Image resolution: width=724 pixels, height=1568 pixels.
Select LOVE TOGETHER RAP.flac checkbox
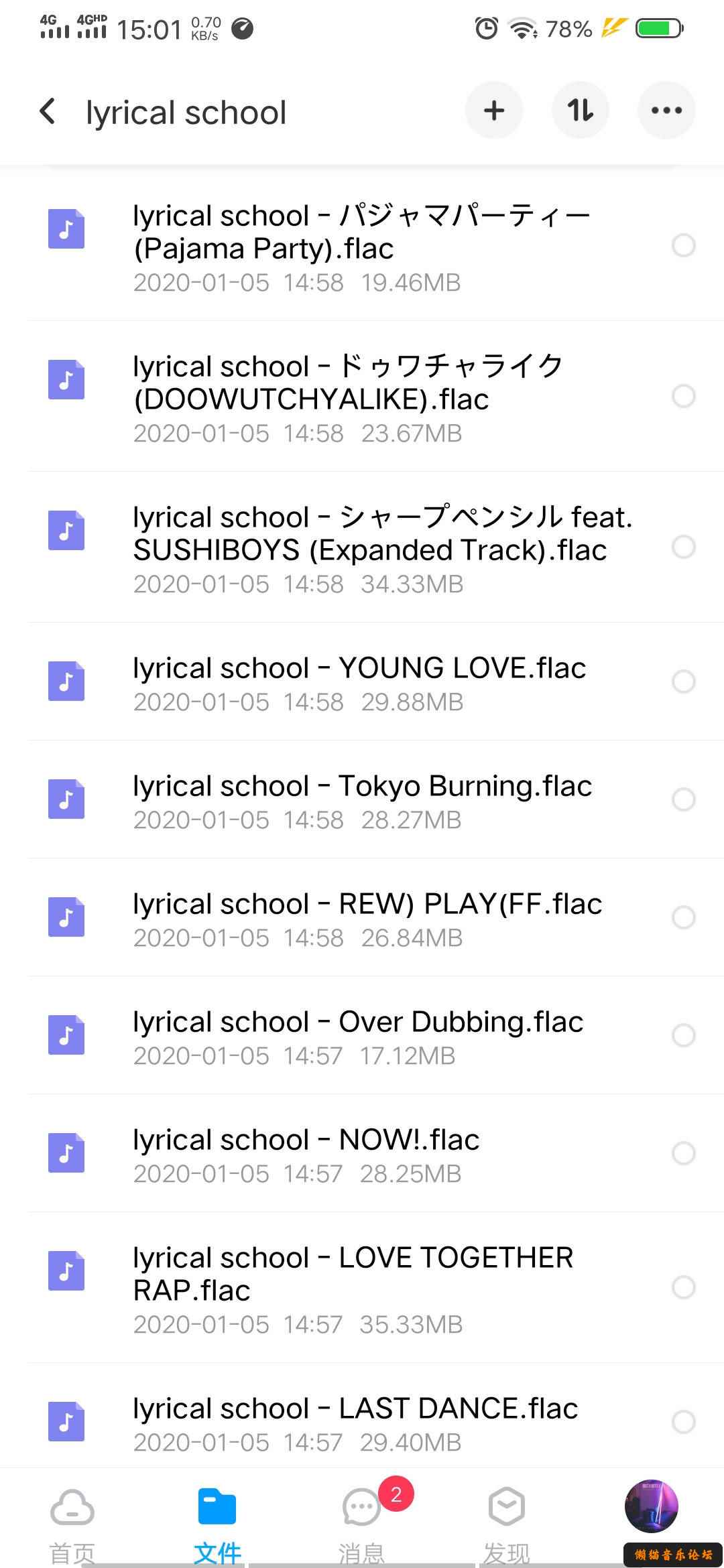683,1287
